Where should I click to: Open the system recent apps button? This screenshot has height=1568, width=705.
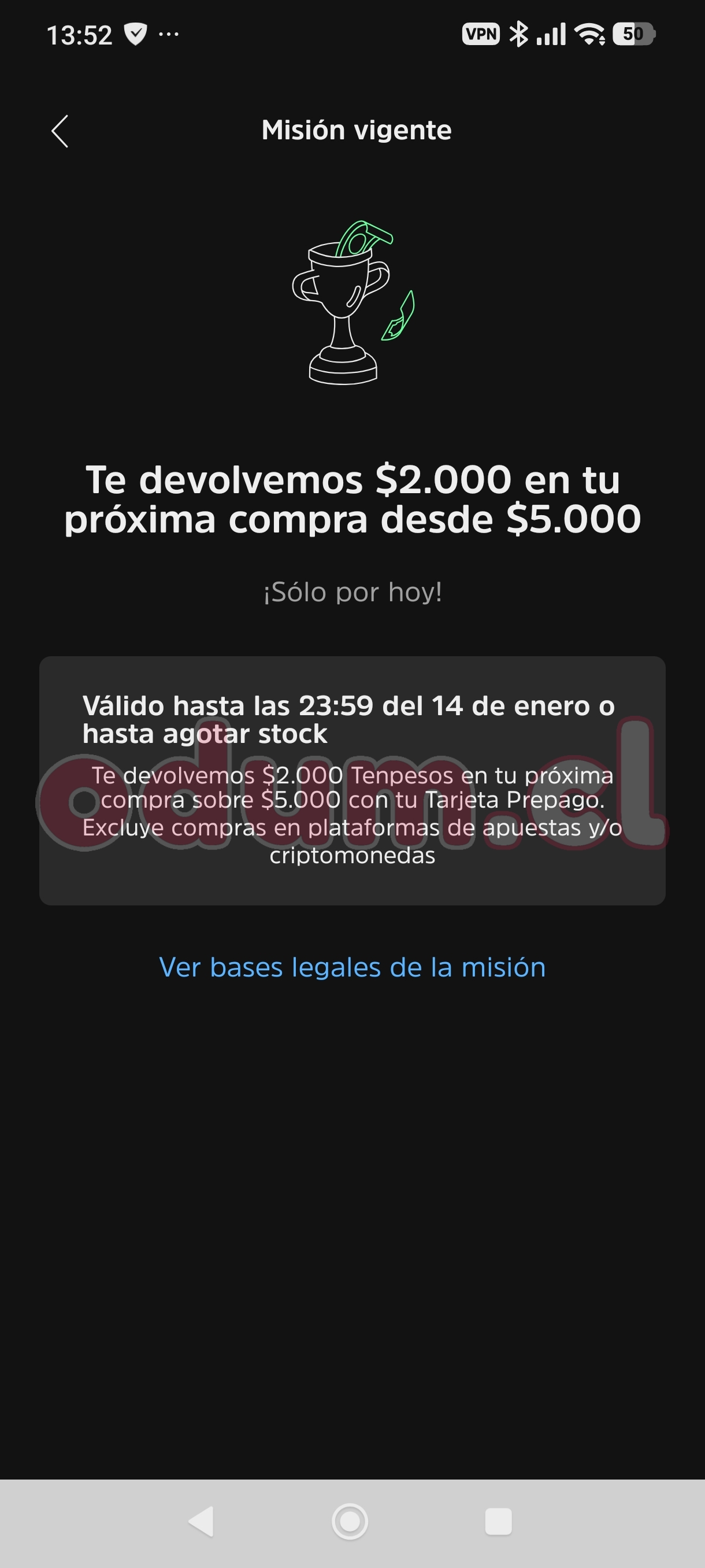[498, 1521]
